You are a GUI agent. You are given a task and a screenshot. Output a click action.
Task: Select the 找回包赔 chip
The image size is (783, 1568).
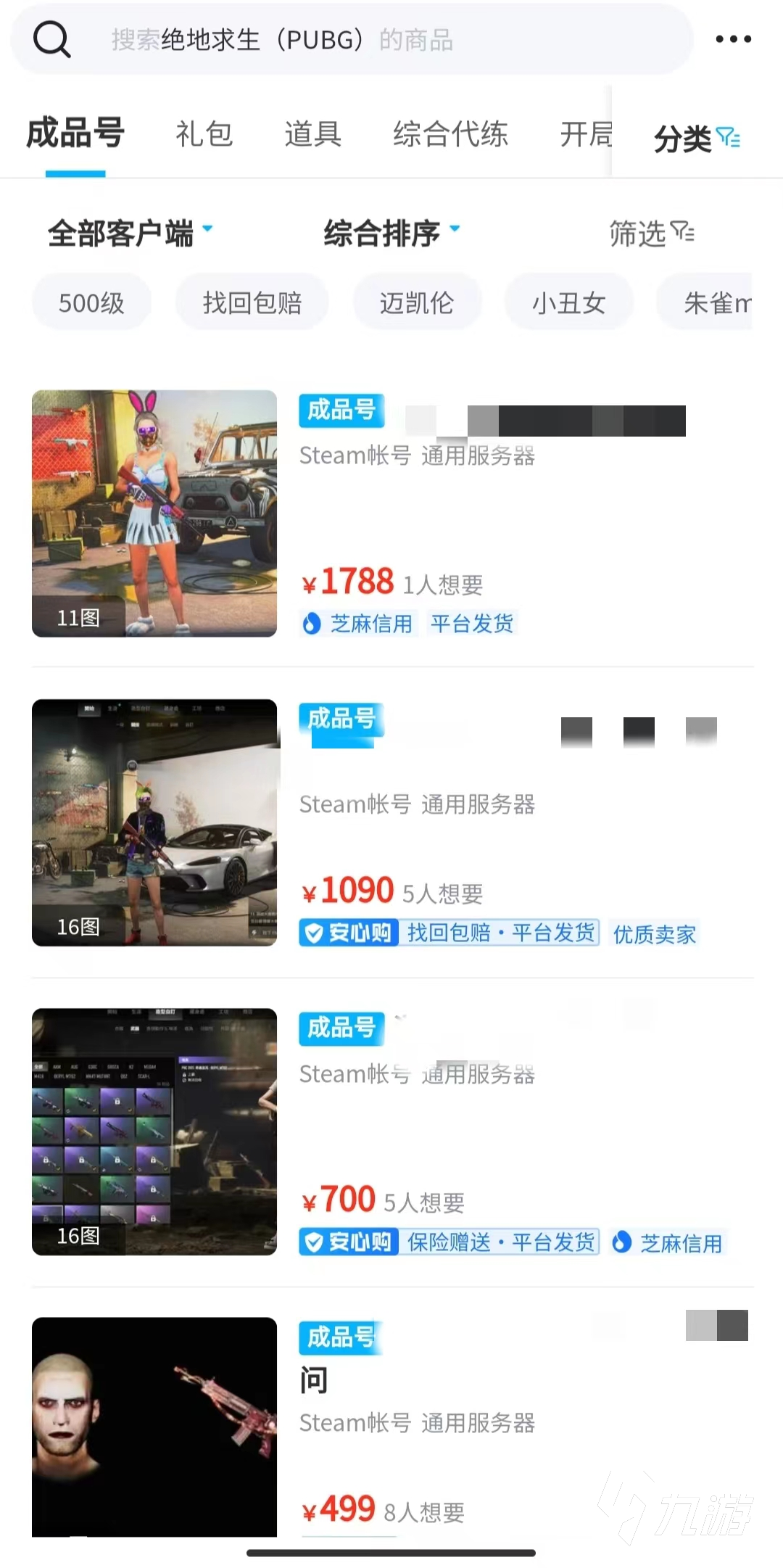click(x=252, y=302)
